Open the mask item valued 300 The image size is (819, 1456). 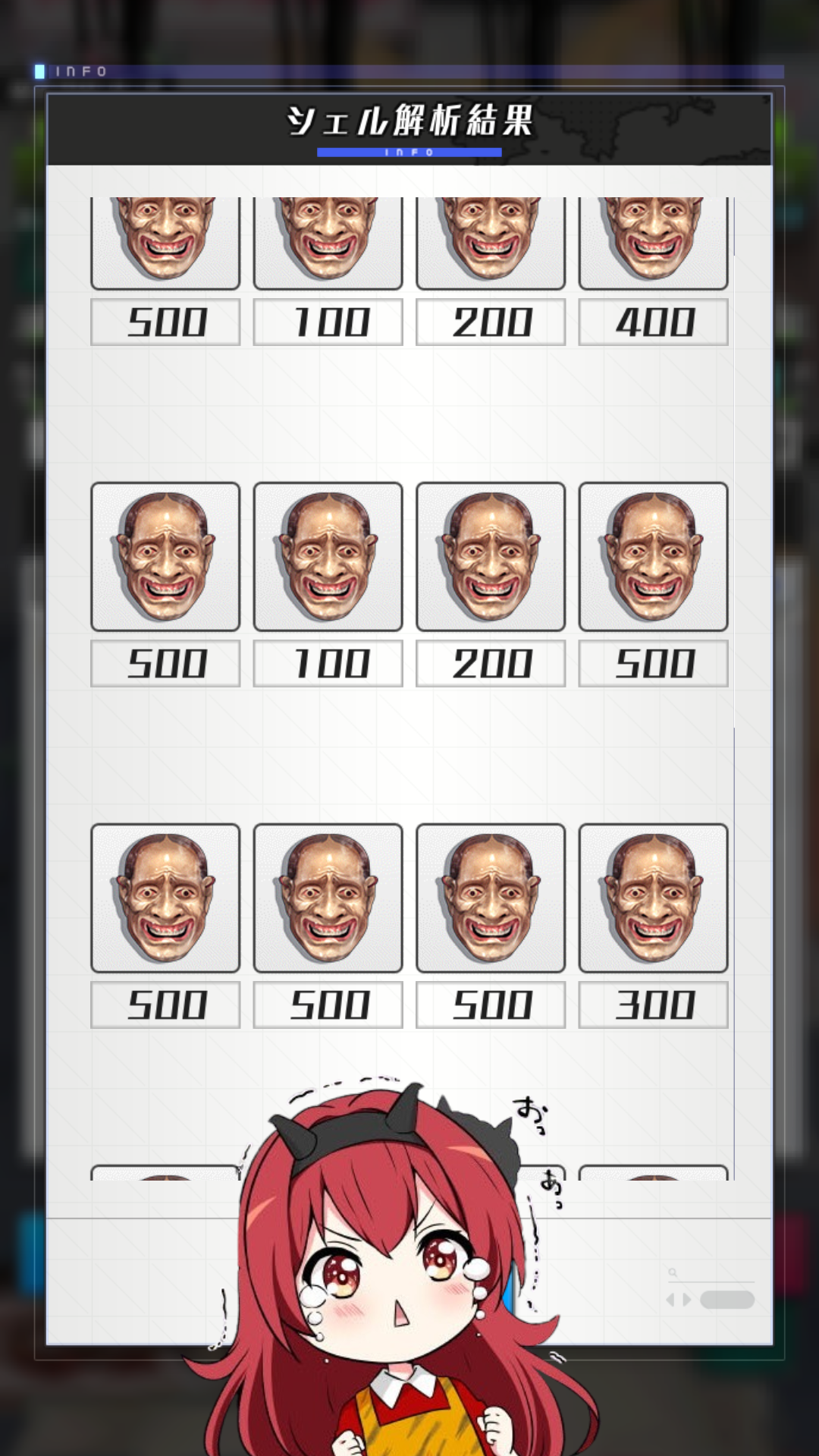click(653, 898)
